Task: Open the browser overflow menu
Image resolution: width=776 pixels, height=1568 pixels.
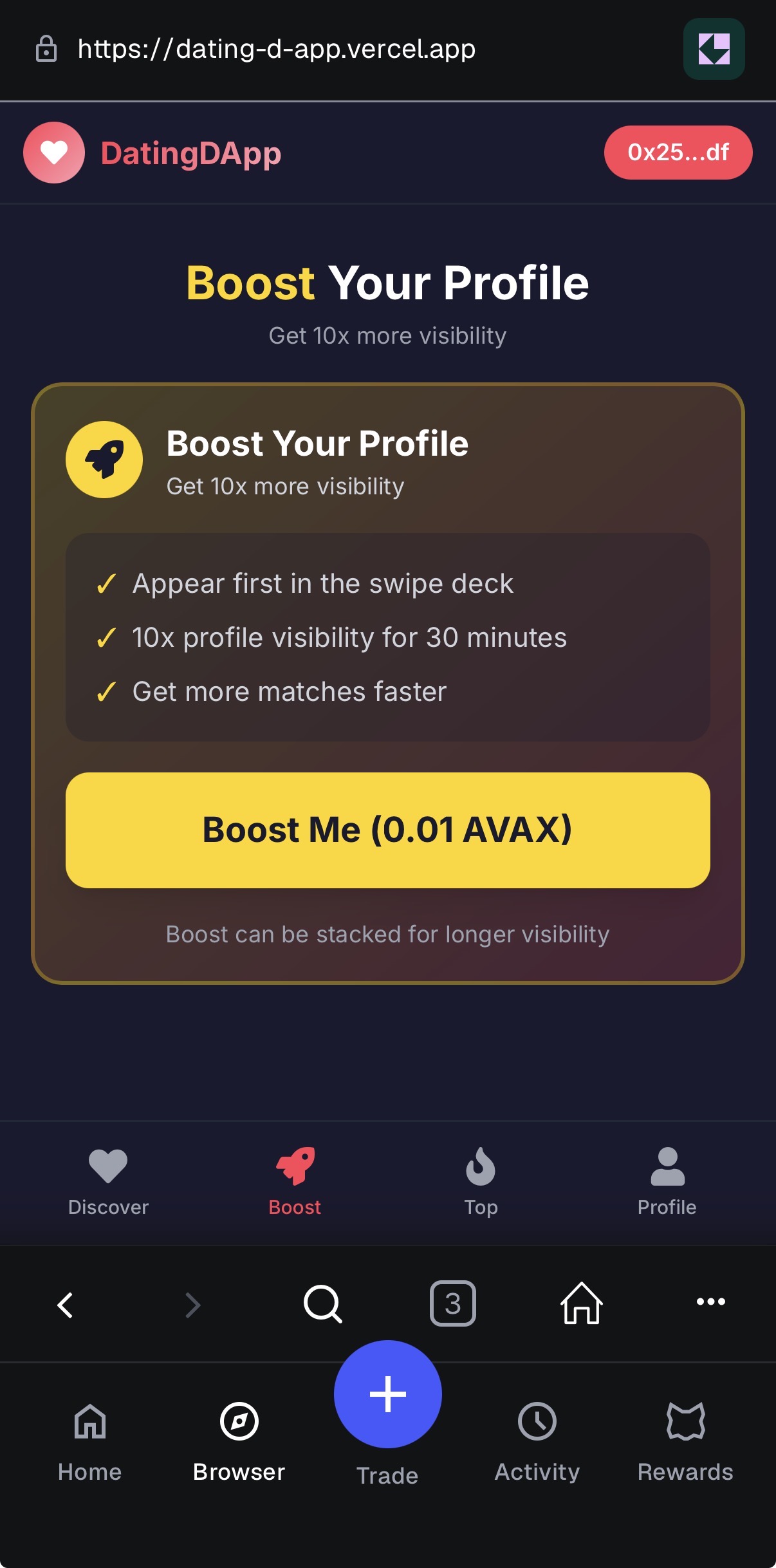Action: click(x=710, y=1302)
